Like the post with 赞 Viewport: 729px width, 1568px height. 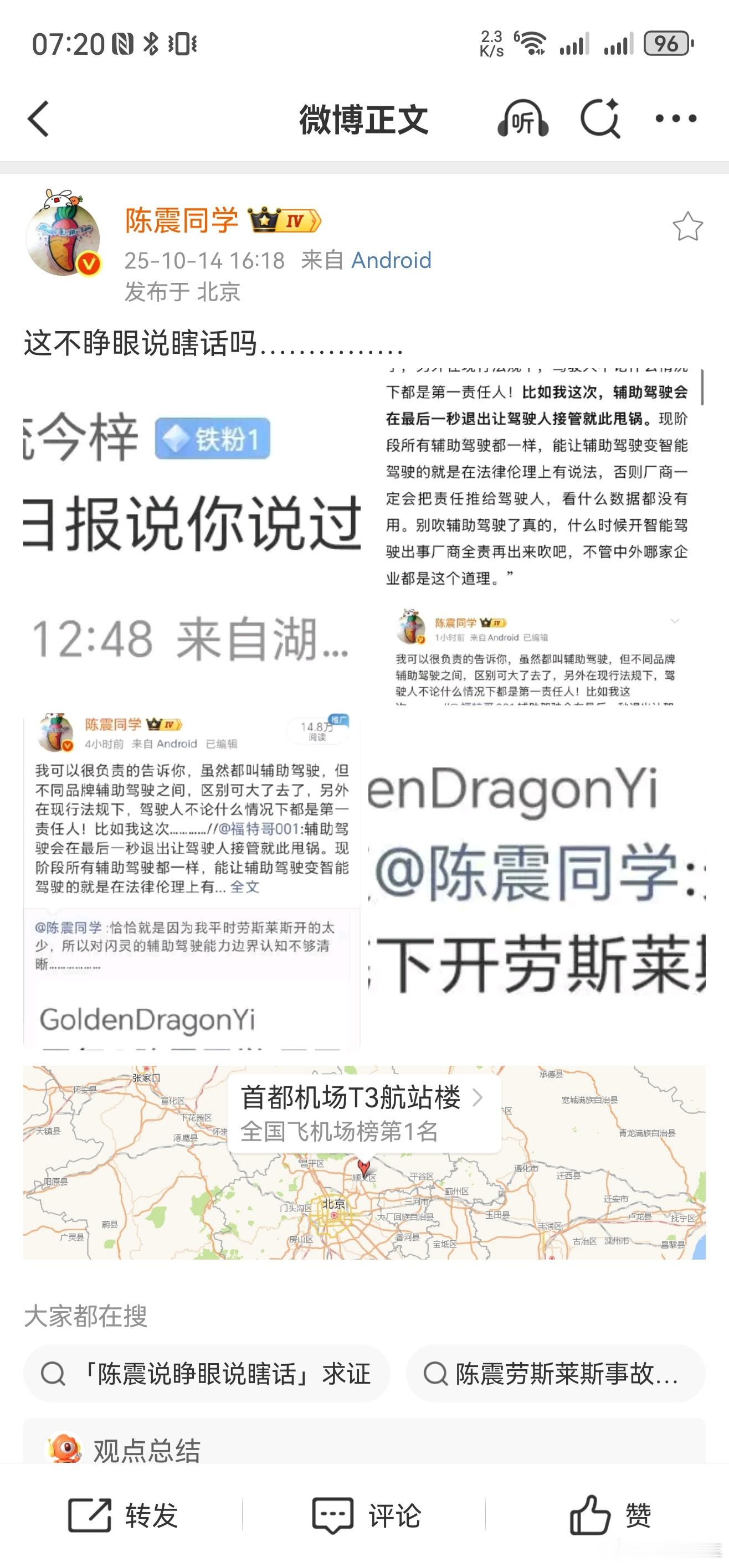point(609,1515)
